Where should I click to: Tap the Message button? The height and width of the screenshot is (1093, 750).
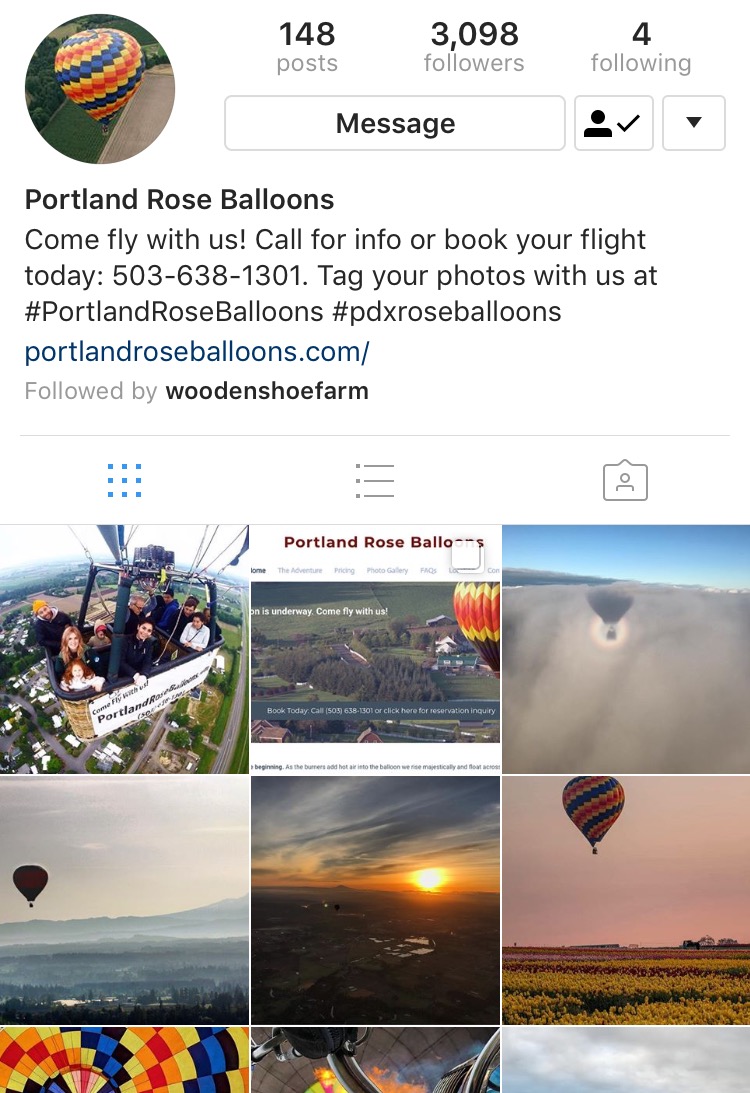point(395,123)
